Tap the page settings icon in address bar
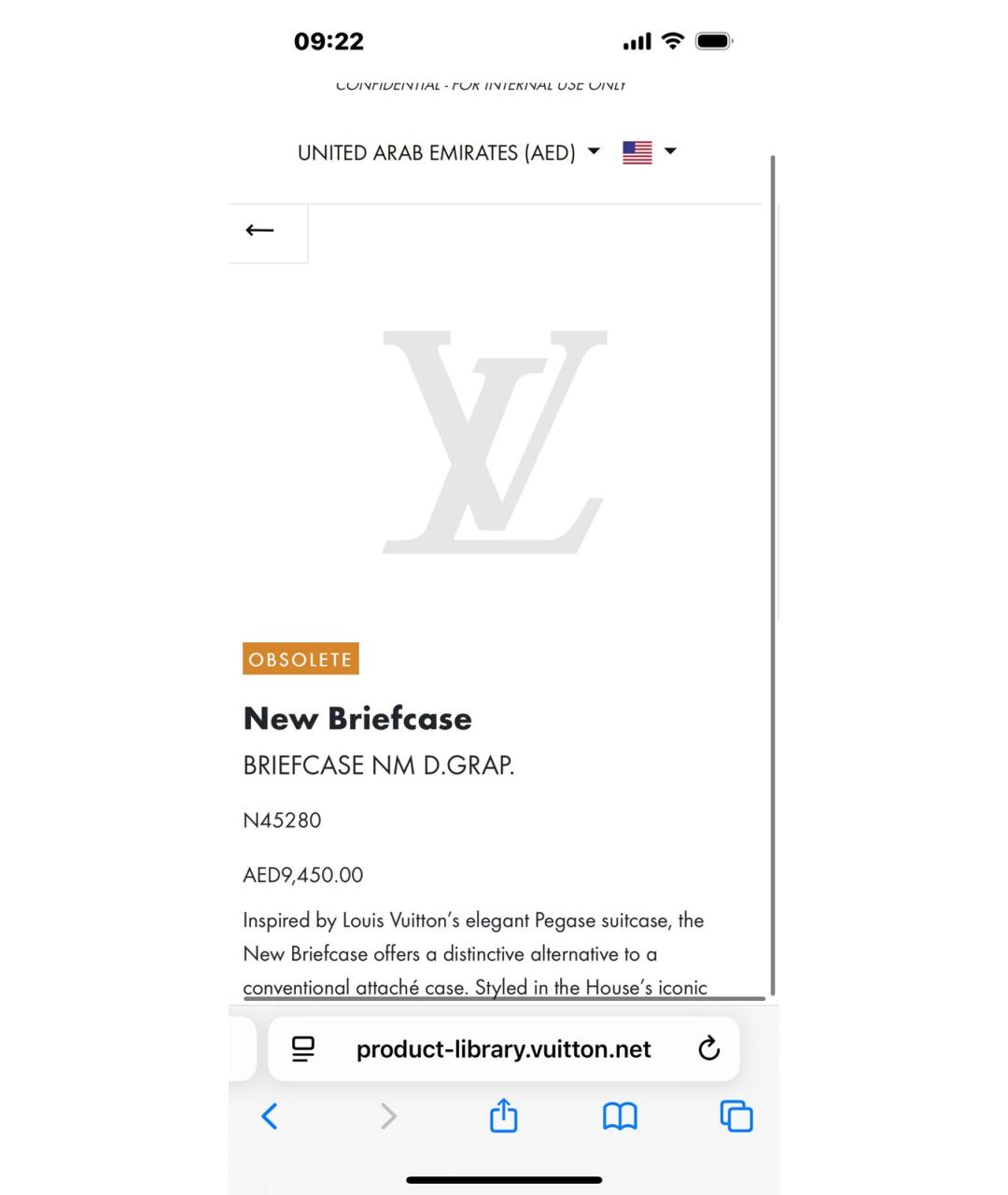The image size is (1008, 1195). [302, 1048]
